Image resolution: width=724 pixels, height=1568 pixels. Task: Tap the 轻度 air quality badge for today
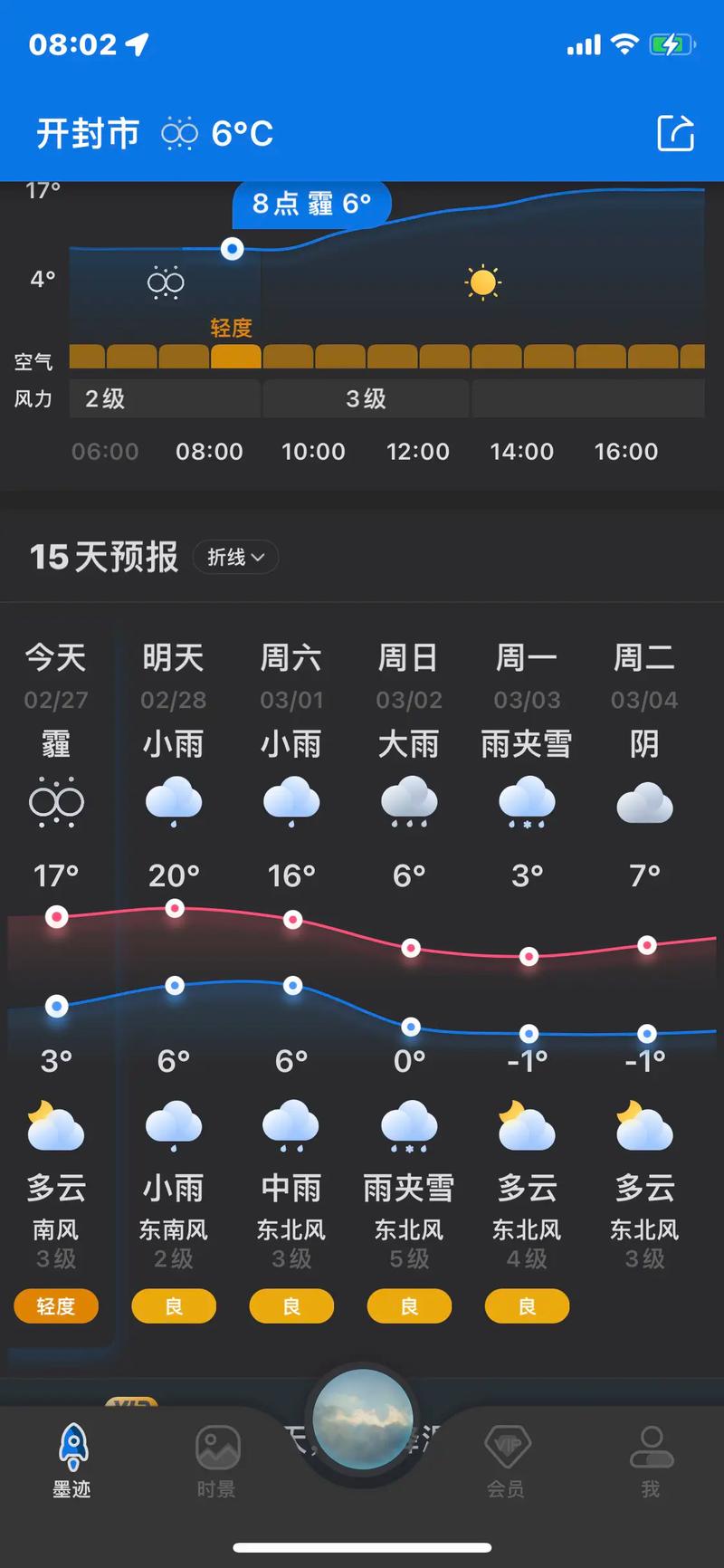pyautogui.click(x=55, y=1306)
